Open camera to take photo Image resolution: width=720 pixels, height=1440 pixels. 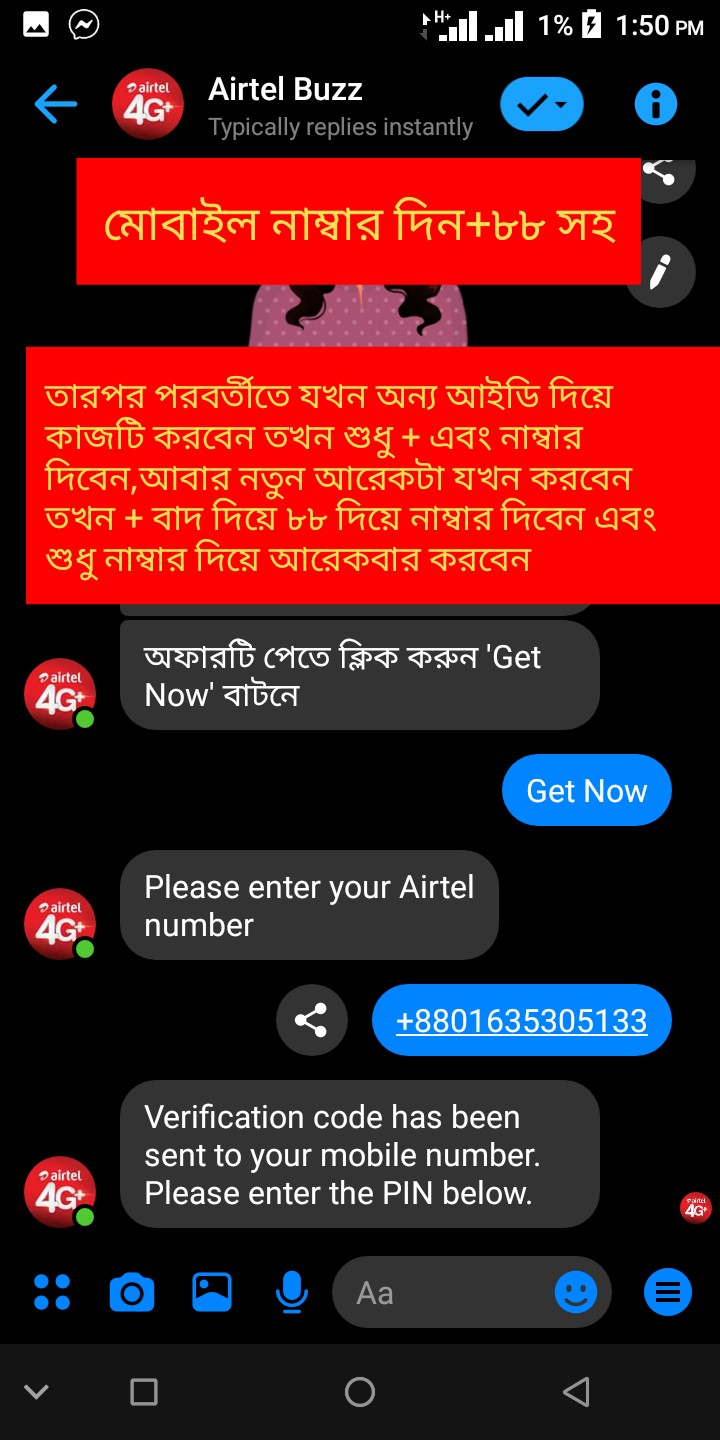pos(131,1292)
